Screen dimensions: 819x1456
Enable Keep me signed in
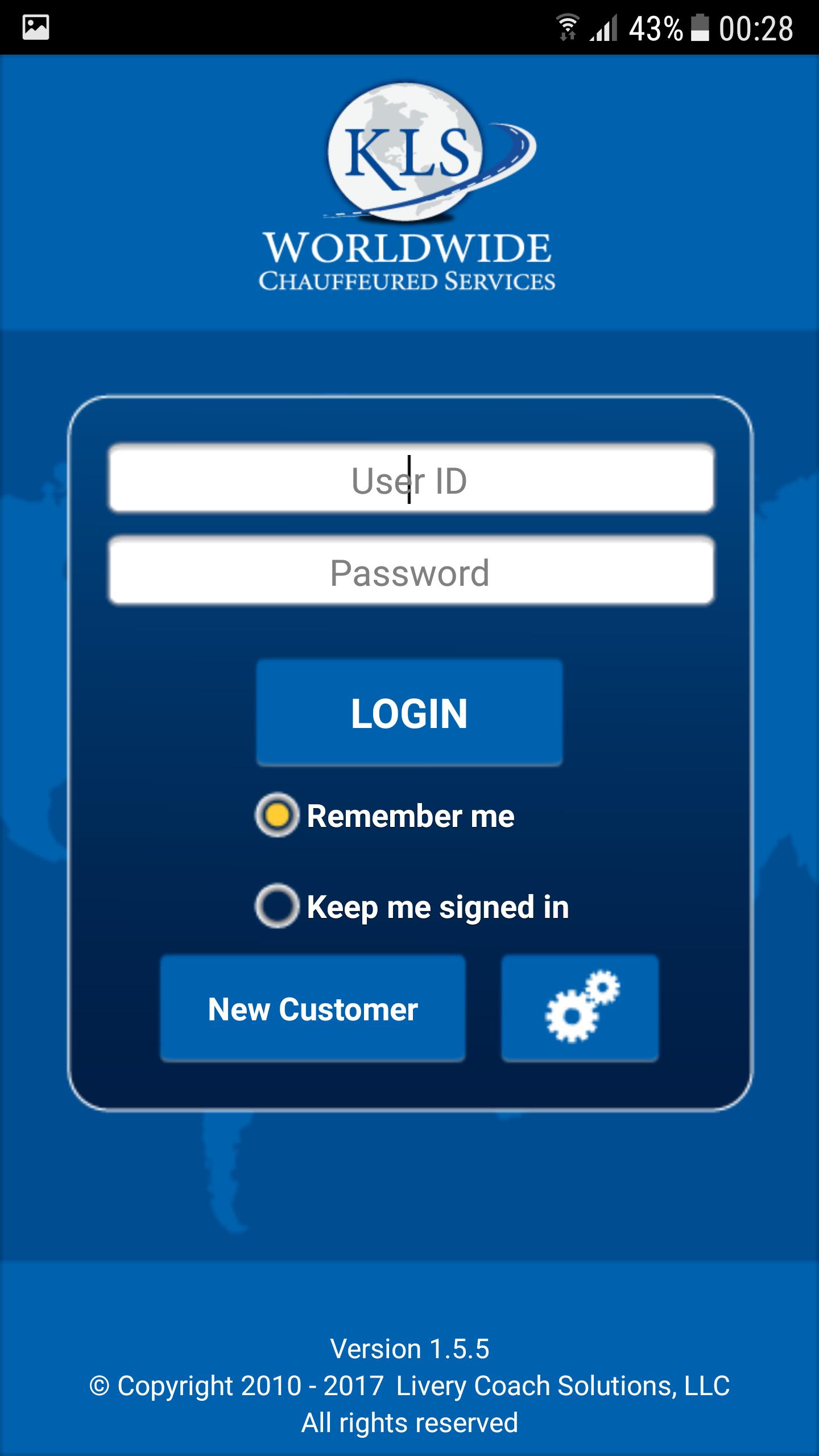(x=277, y=905)
